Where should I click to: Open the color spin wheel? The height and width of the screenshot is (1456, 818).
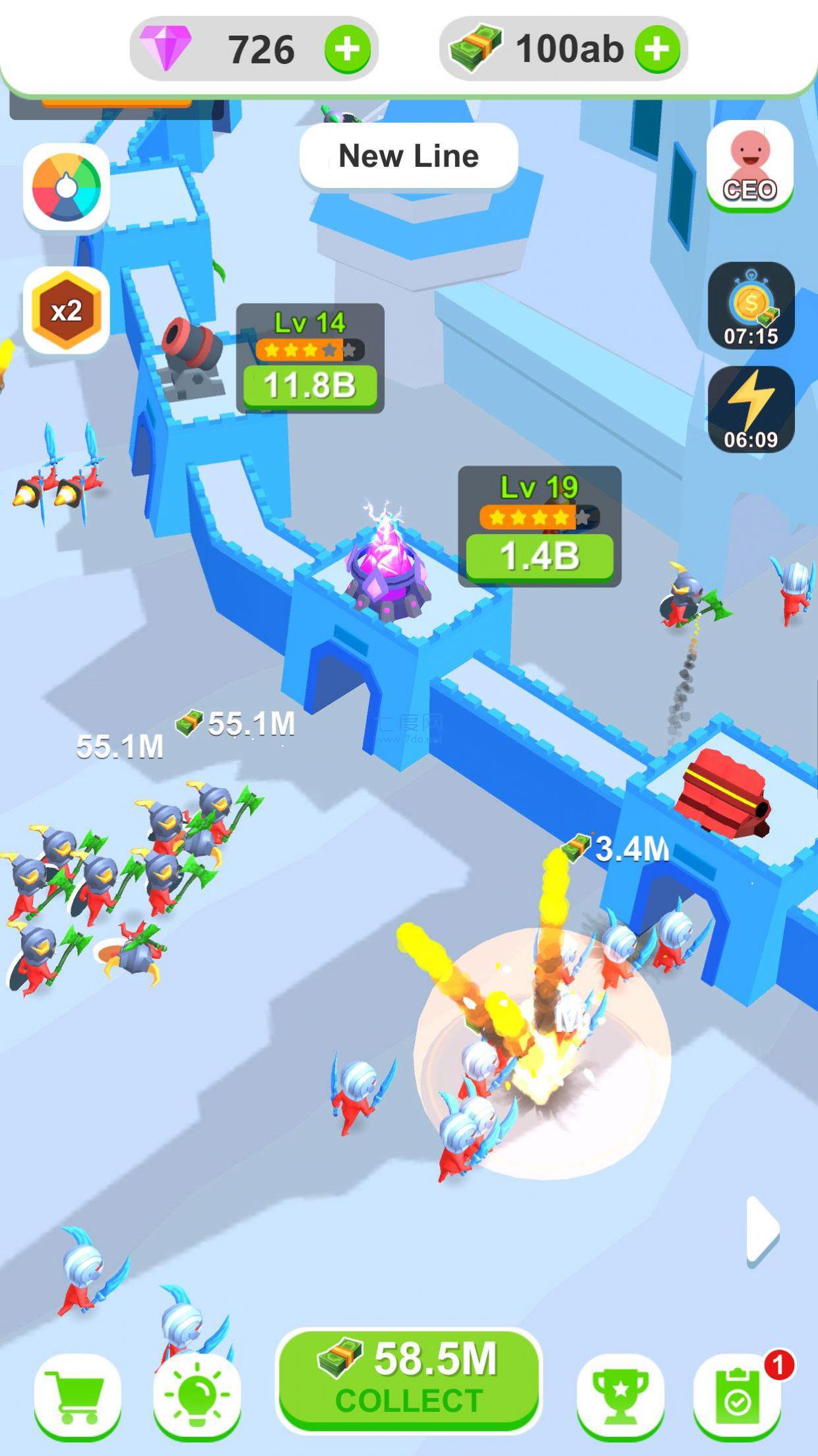click(67, 187)
